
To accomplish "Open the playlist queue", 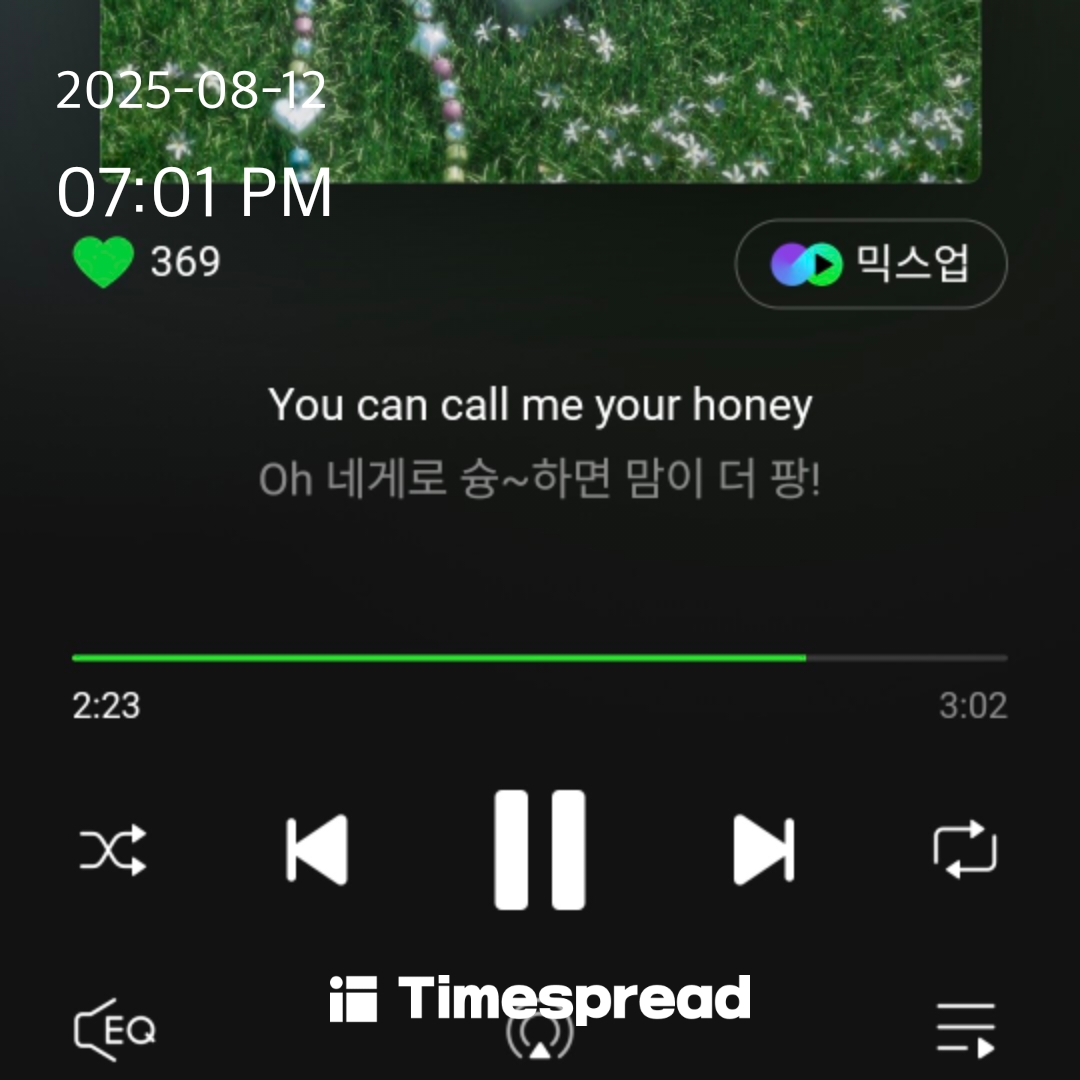I will coord(965,1029).
